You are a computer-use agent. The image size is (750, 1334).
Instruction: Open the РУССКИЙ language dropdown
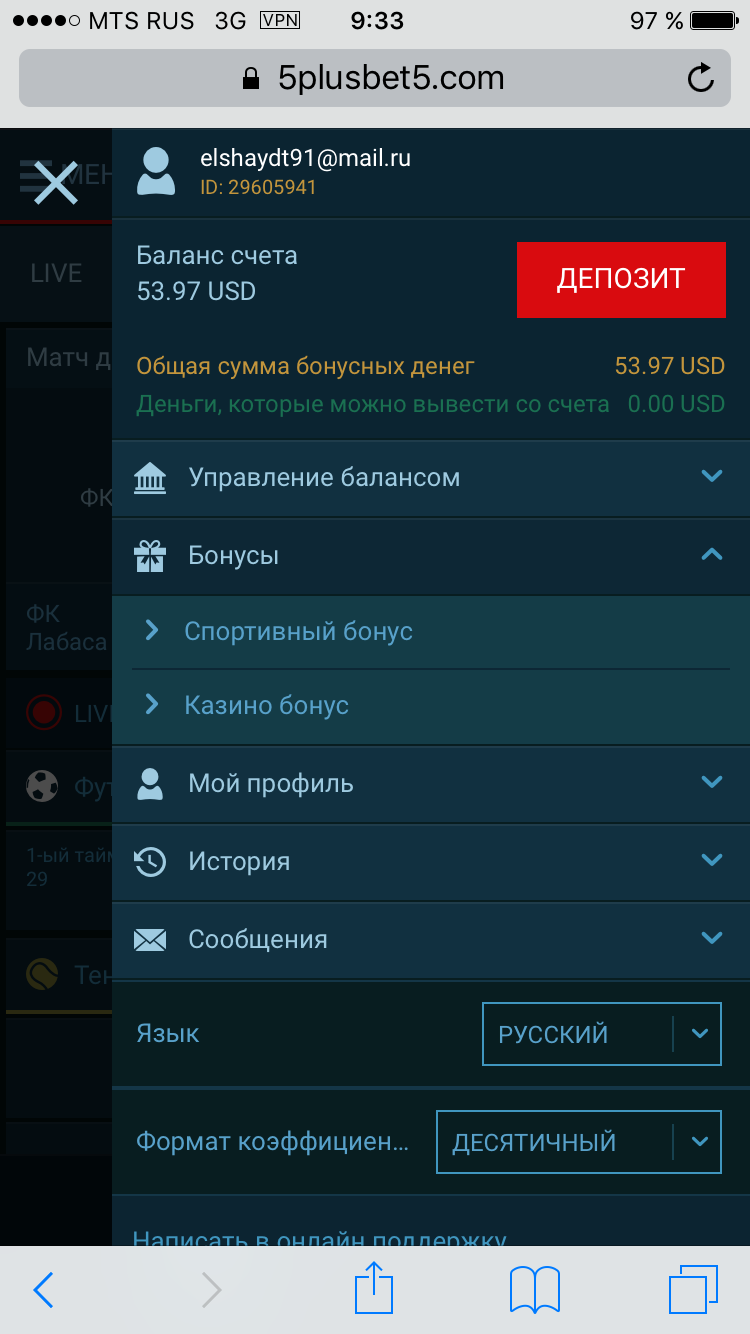click(x=601, y=1034)
